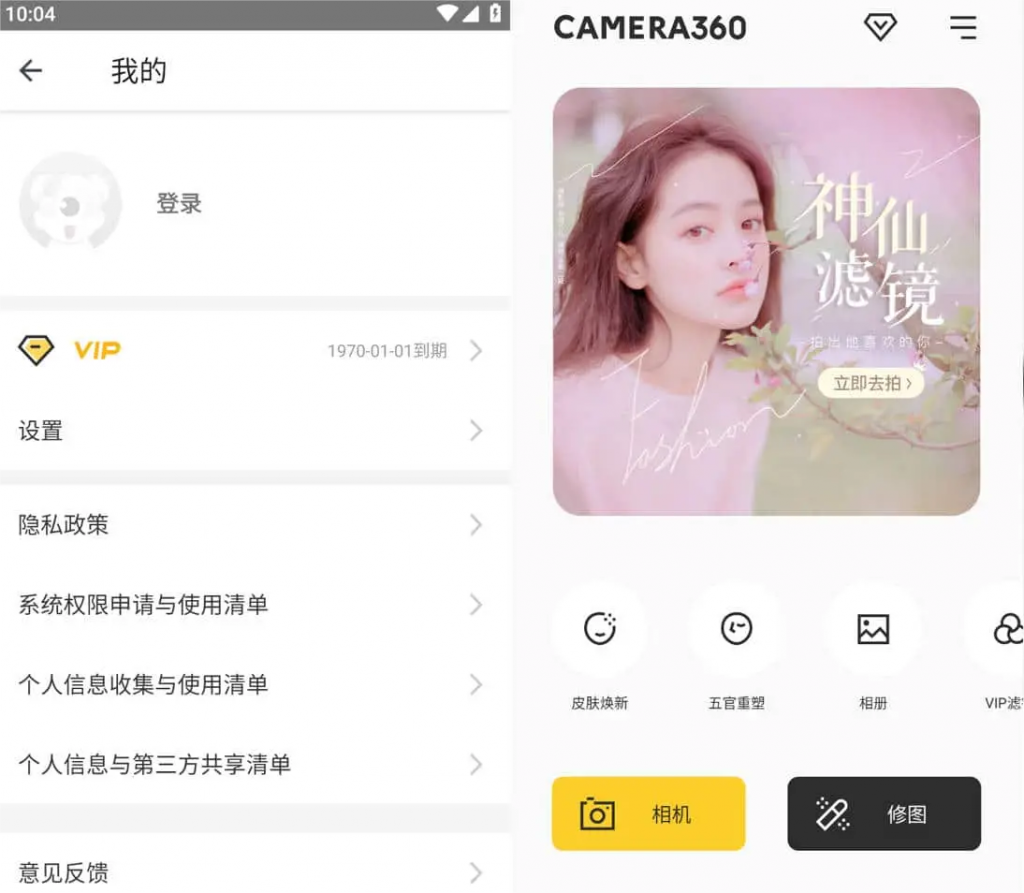Open 个人信息与第三方共享清单
This screenshot has width=1024, height=893.
click(255, 765)
